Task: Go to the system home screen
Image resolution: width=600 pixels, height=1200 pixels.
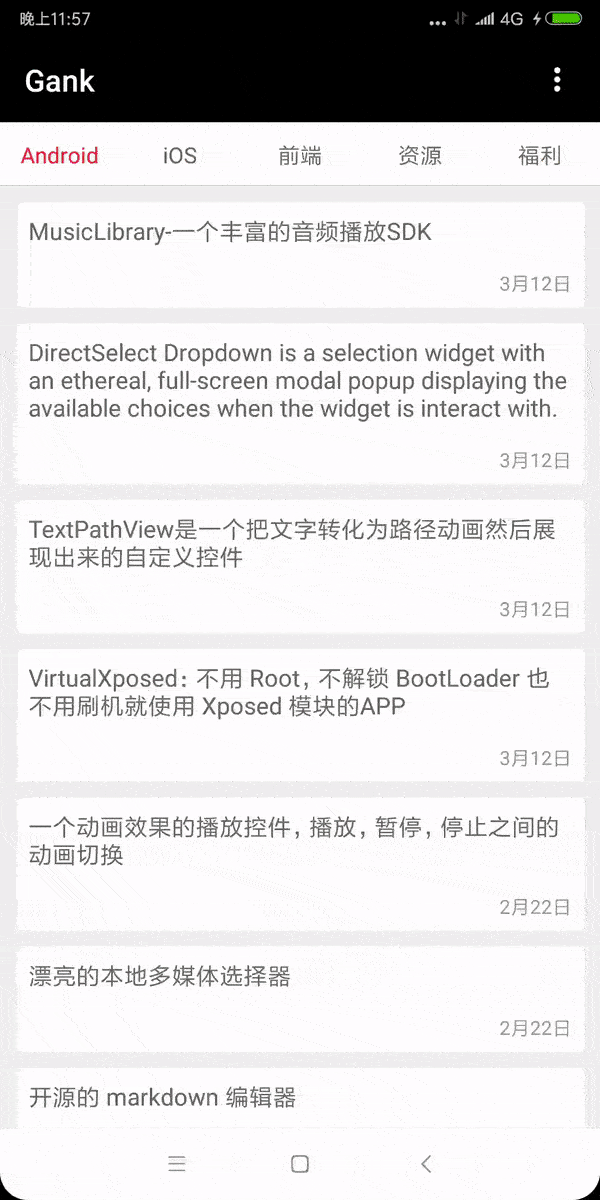Action: point(299,1163)
